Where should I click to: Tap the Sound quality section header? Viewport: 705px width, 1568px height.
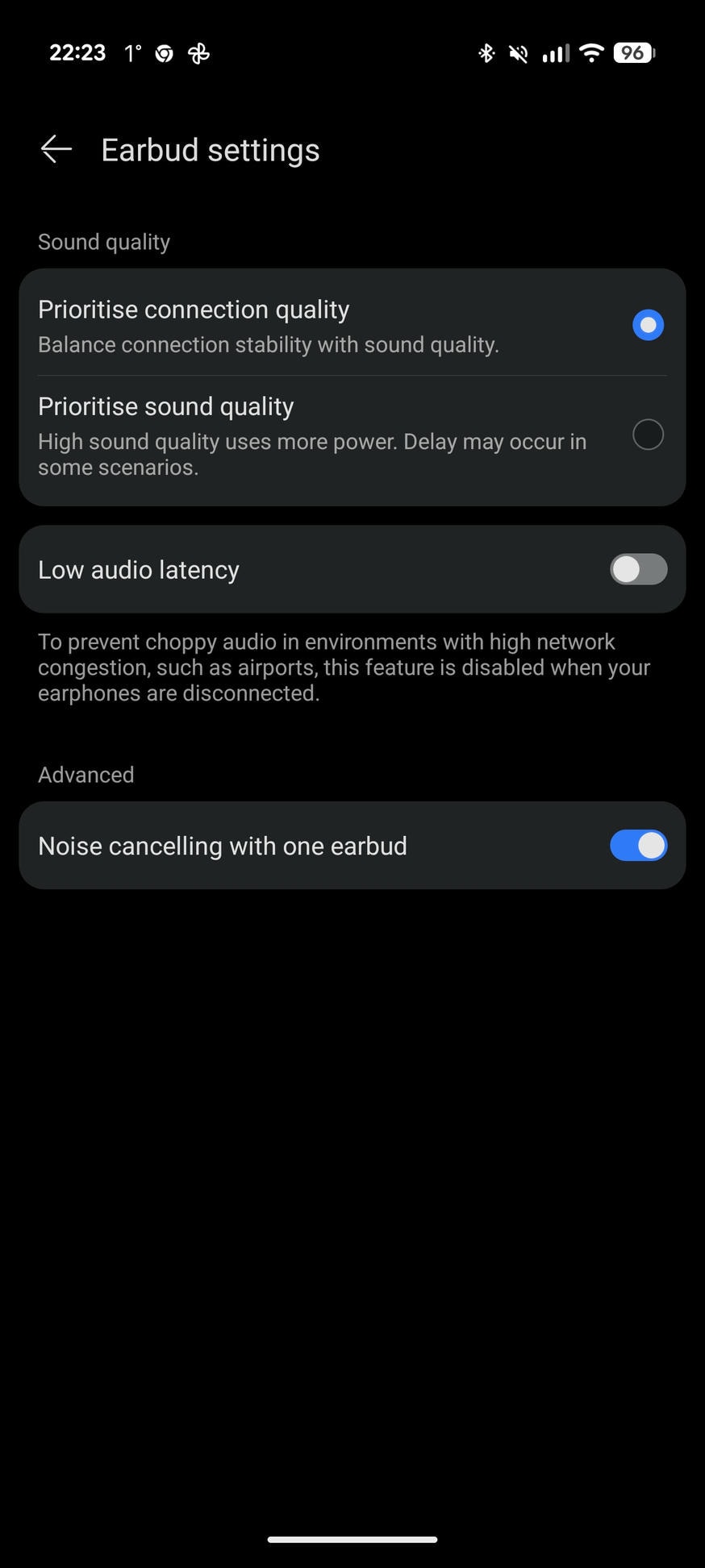(103, 241)
